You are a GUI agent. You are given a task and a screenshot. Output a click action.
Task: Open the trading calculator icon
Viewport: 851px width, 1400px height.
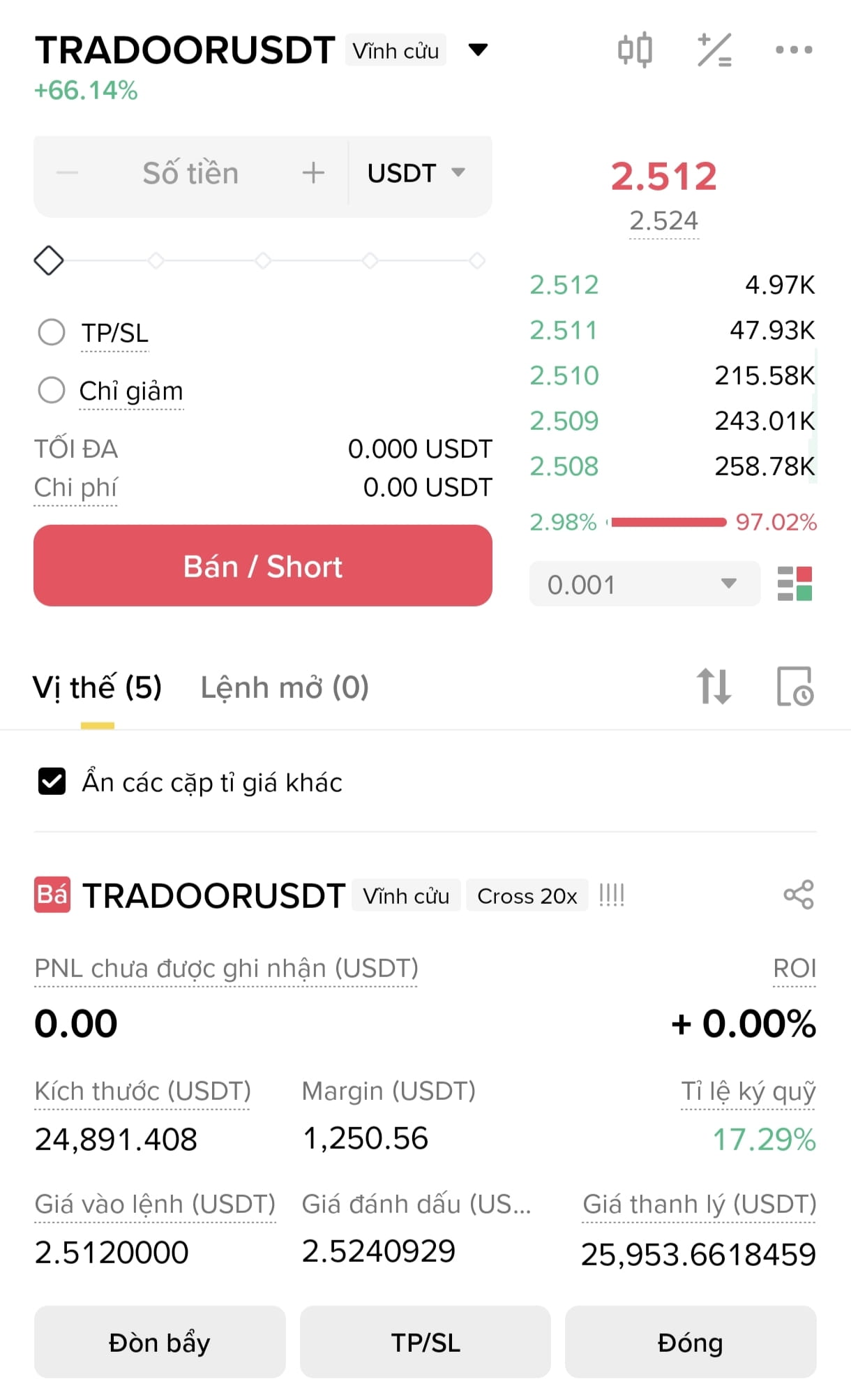pyautogui.click(x=714, y=50)
